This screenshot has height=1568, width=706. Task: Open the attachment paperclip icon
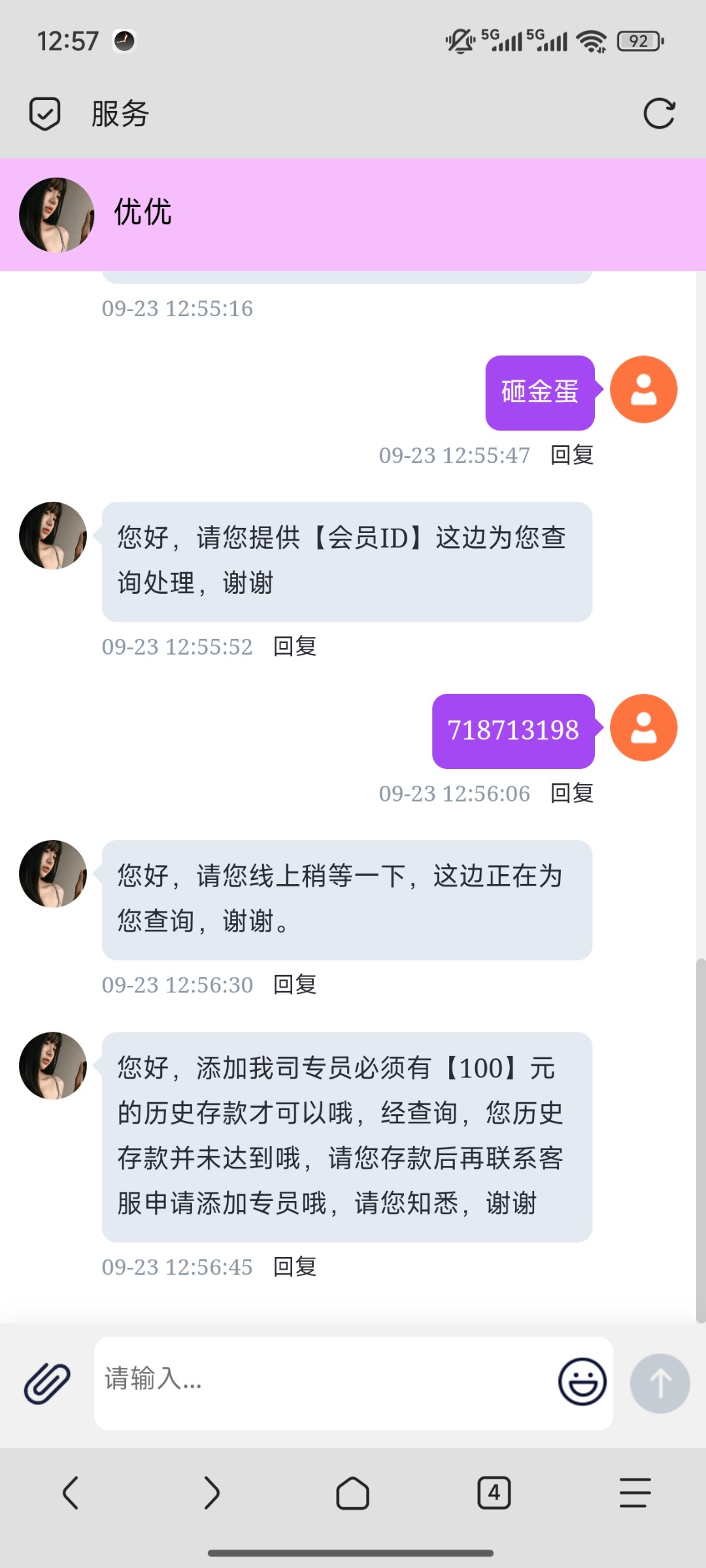(47, 1382)
